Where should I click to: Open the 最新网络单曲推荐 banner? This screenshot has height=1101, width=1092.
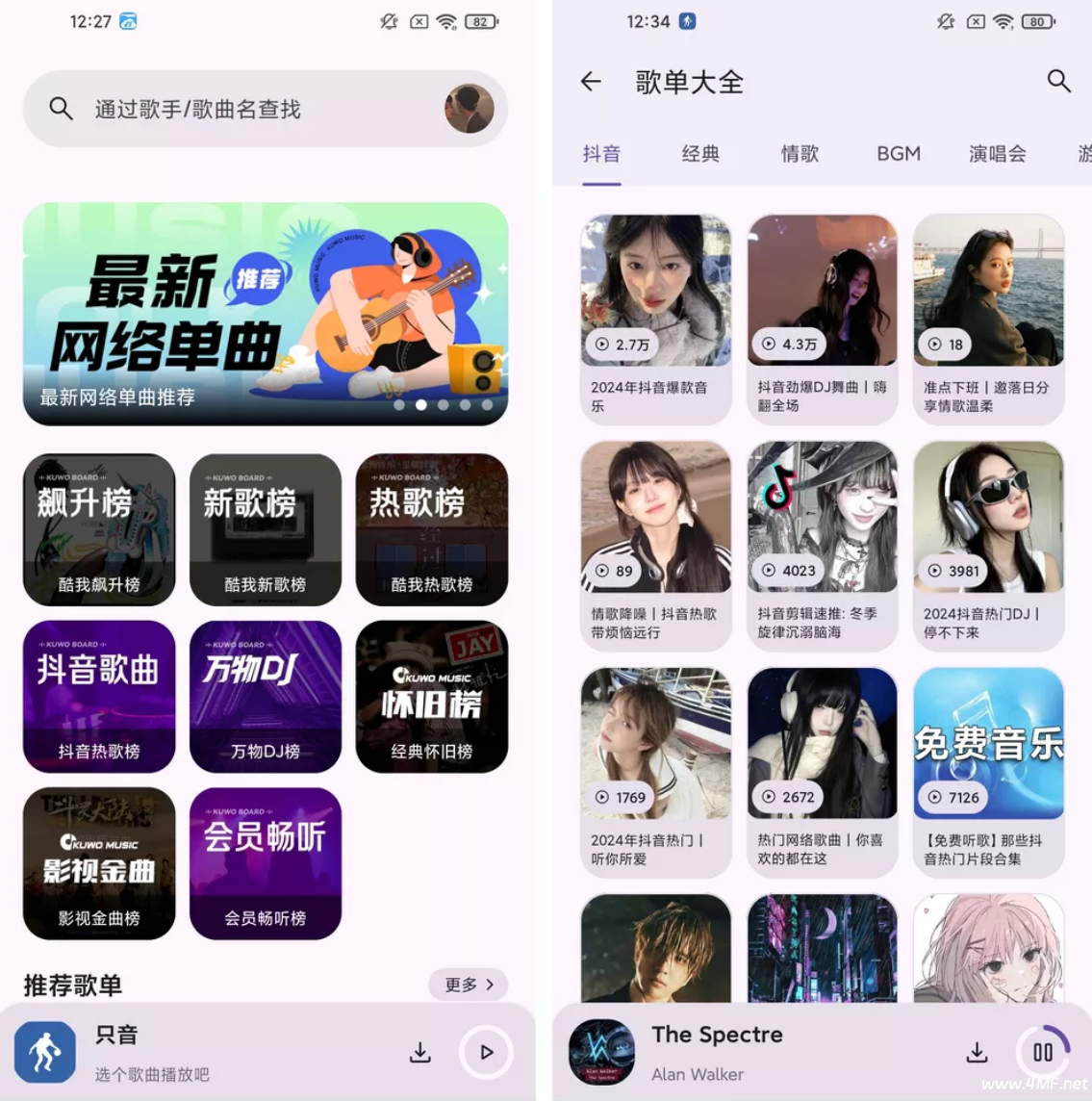click(266, 314)
